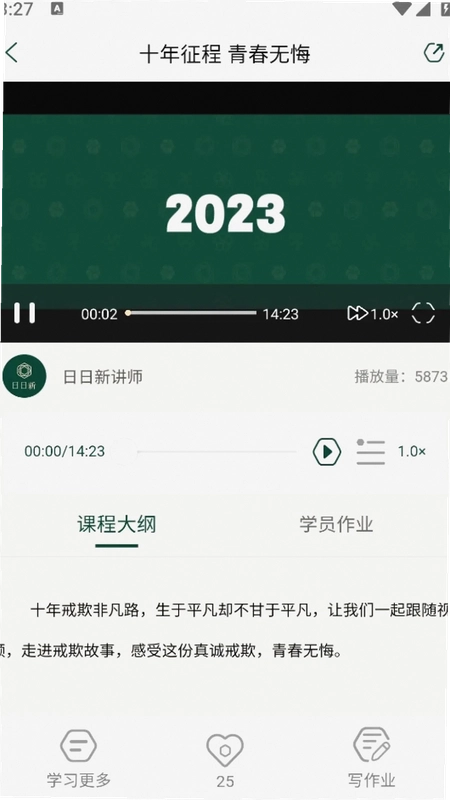
Task: Go back using the top-left arrow
Action: pos(12,53)
